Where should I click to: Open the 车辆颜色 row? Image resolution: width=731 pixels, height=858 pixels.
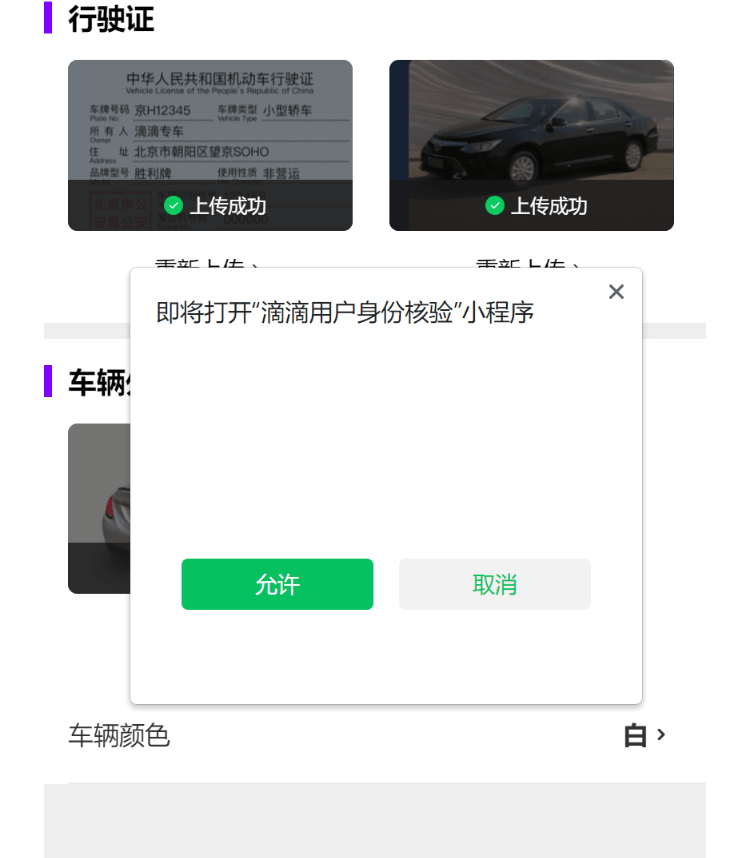[x=366, y=736]
